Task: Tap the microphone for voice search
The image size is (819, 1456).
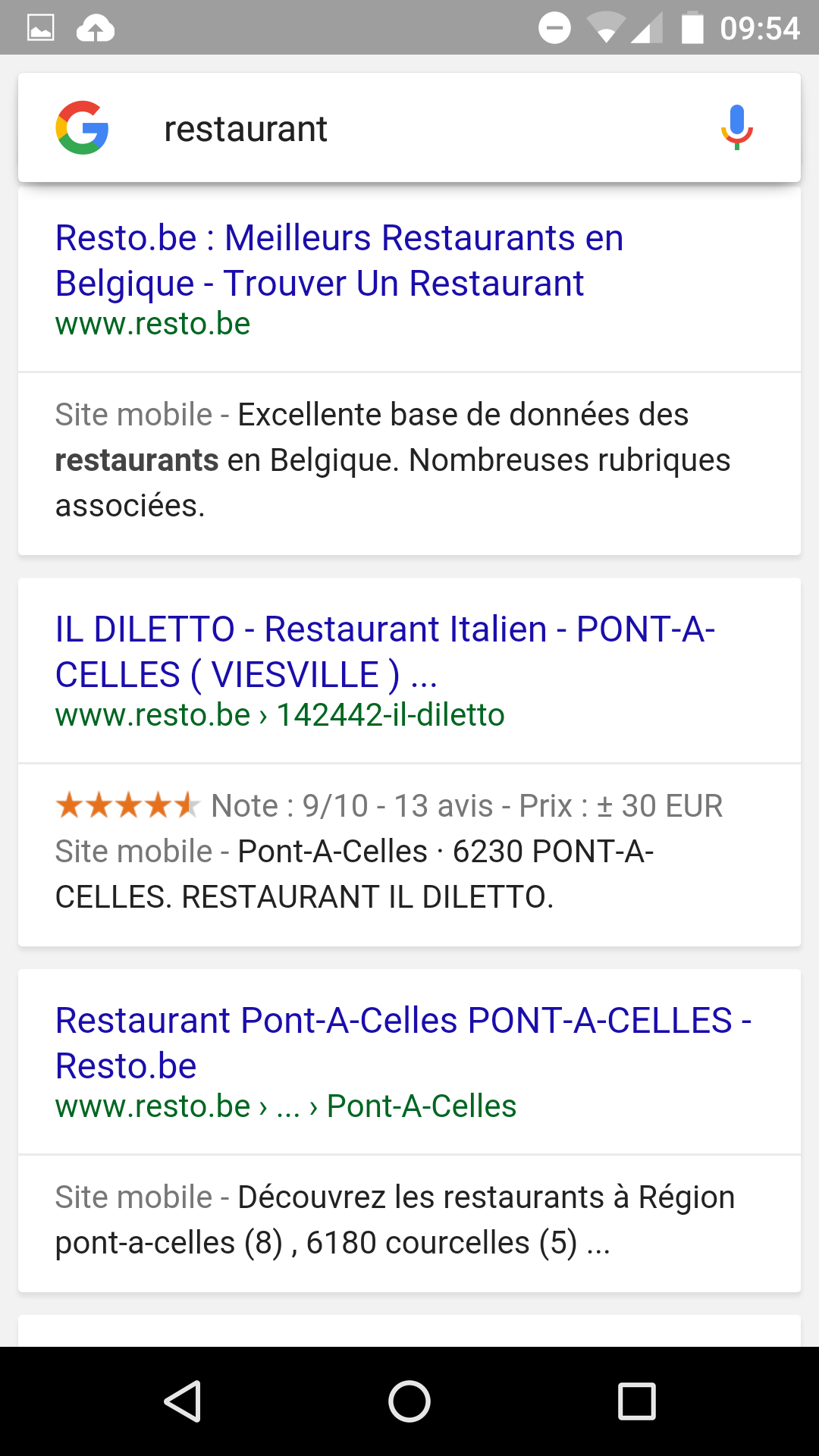Action: (x=736, y=127)
